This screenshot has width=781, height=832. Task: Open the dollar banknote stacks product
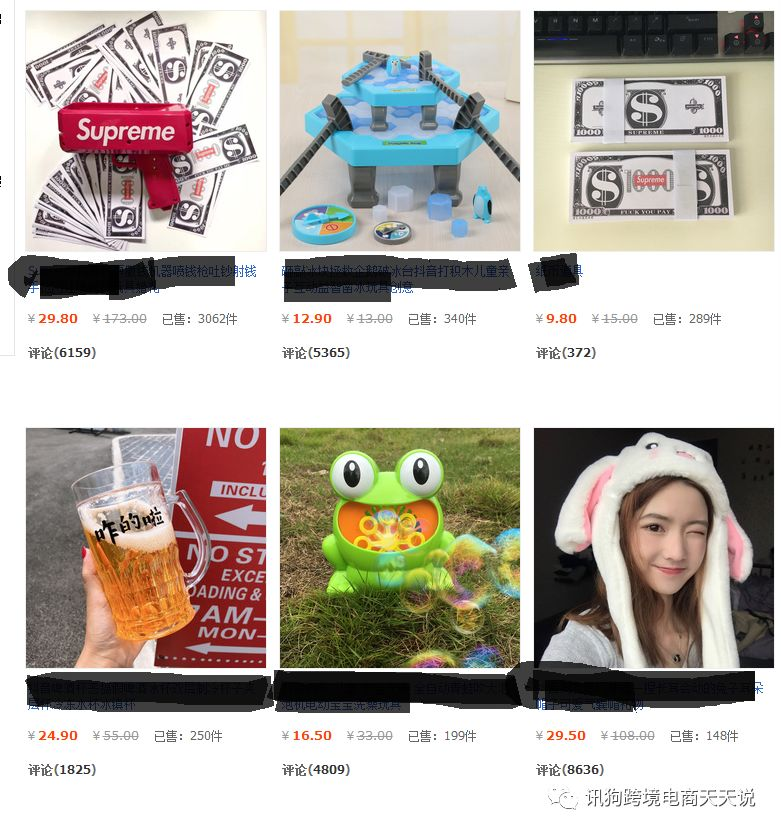(653, 131)
